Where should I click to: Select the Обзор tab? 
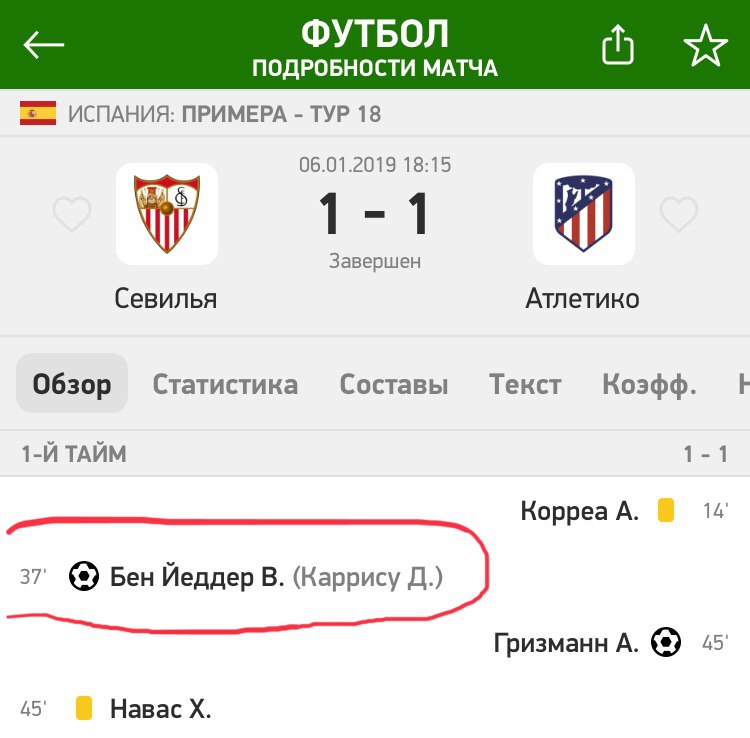[72, 385]
